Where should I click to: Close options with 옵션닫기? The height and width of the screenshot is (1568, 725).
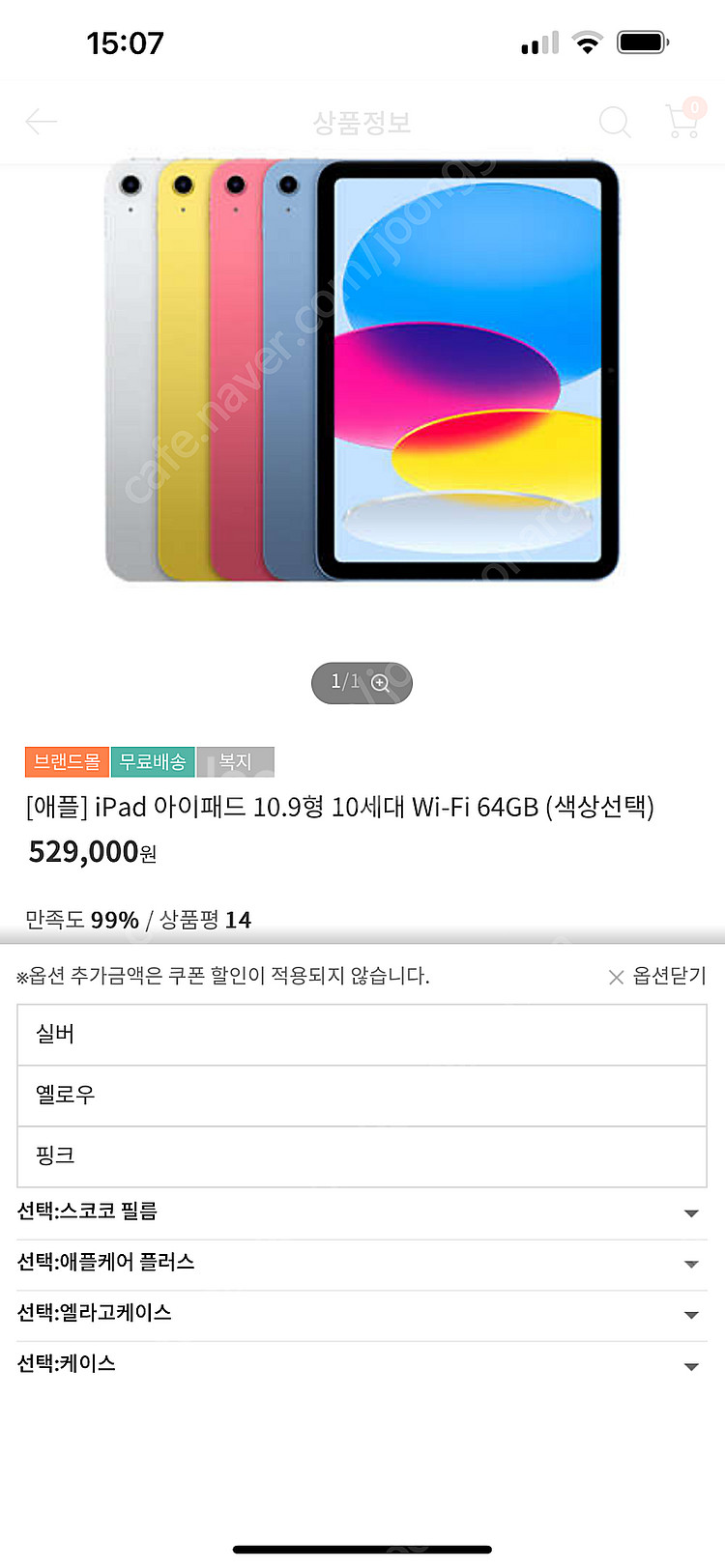[657, 977]
